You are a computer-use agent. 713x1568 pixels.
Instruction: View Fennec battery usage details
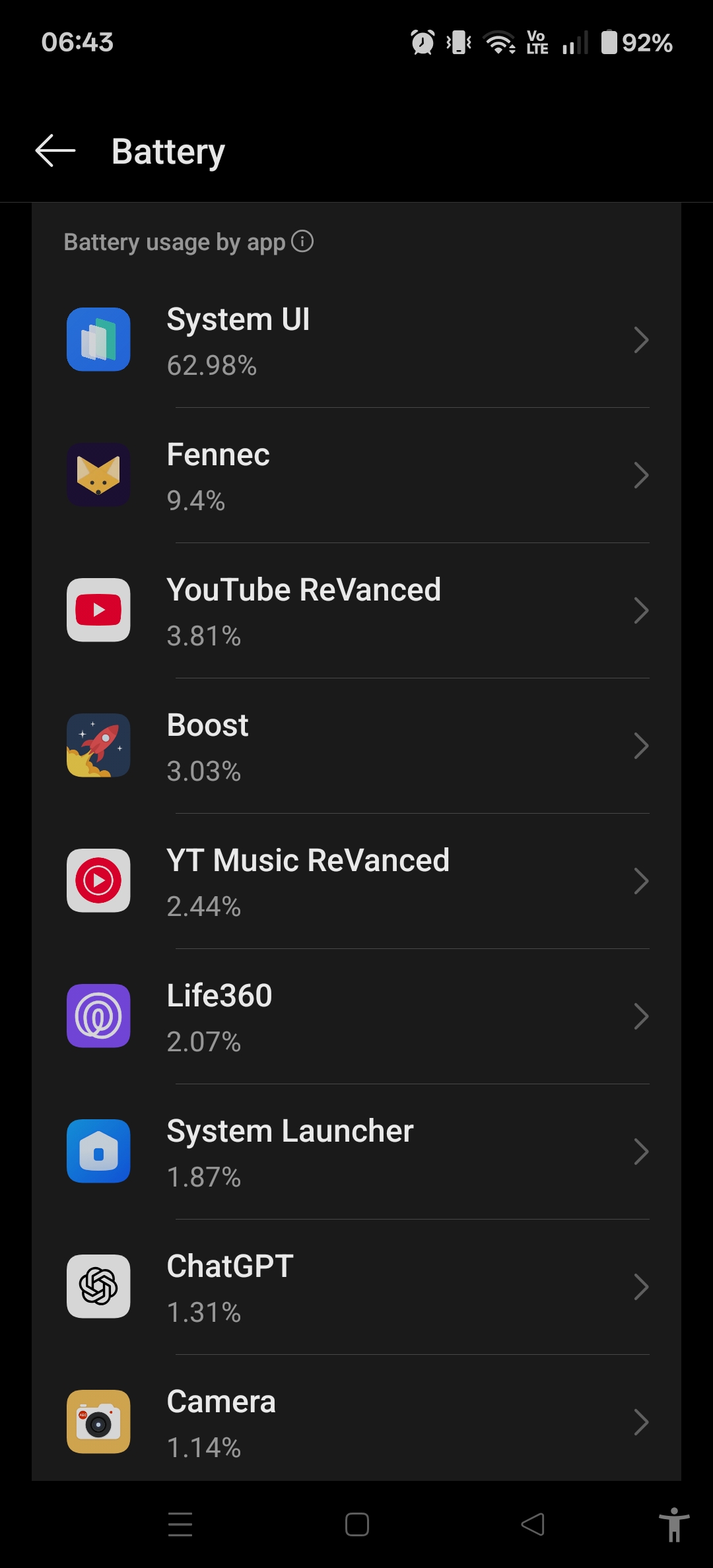click(356, 476)
